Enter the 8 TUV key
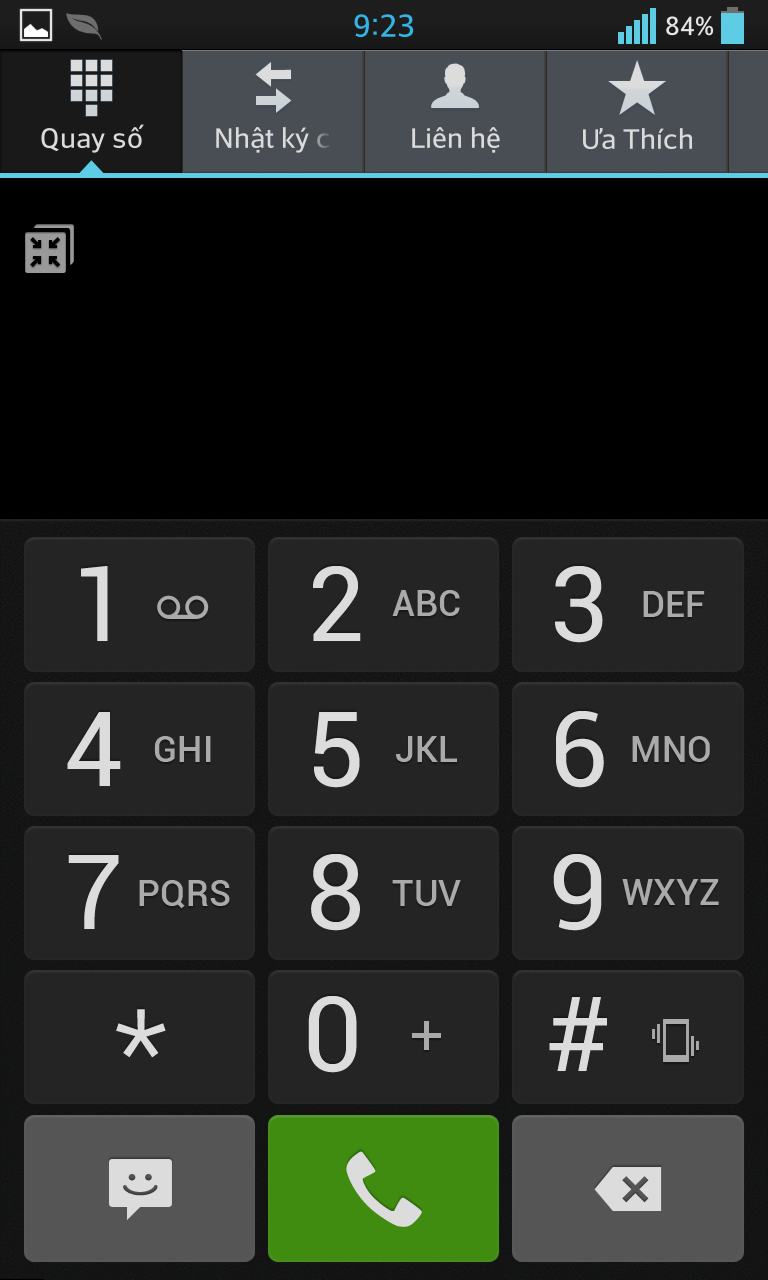This screenshot has height=1280, width=768. coord(383,893)
